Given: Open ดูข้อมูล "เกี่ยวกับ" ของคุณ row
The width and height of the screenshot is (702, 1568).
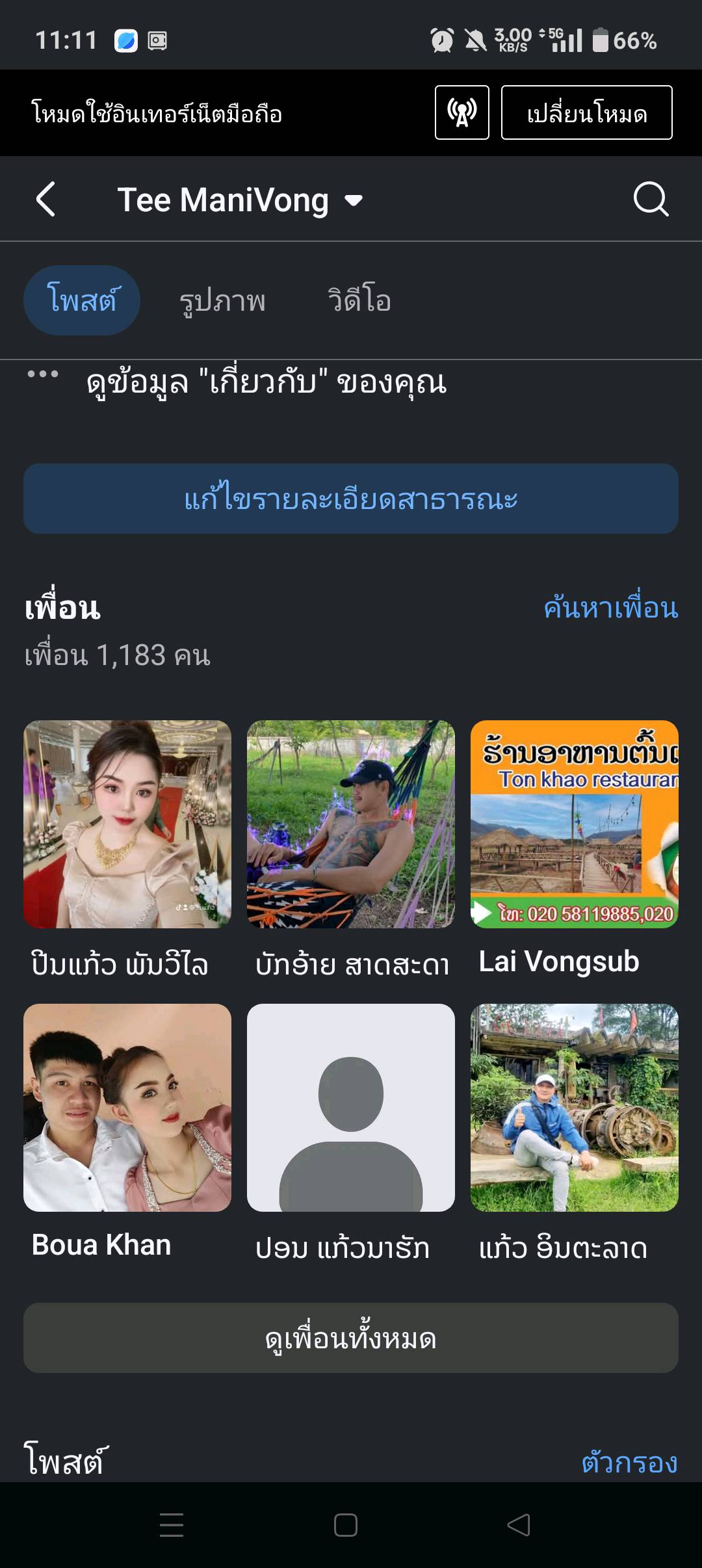Looking at the screenshot, I should [266, 382].
